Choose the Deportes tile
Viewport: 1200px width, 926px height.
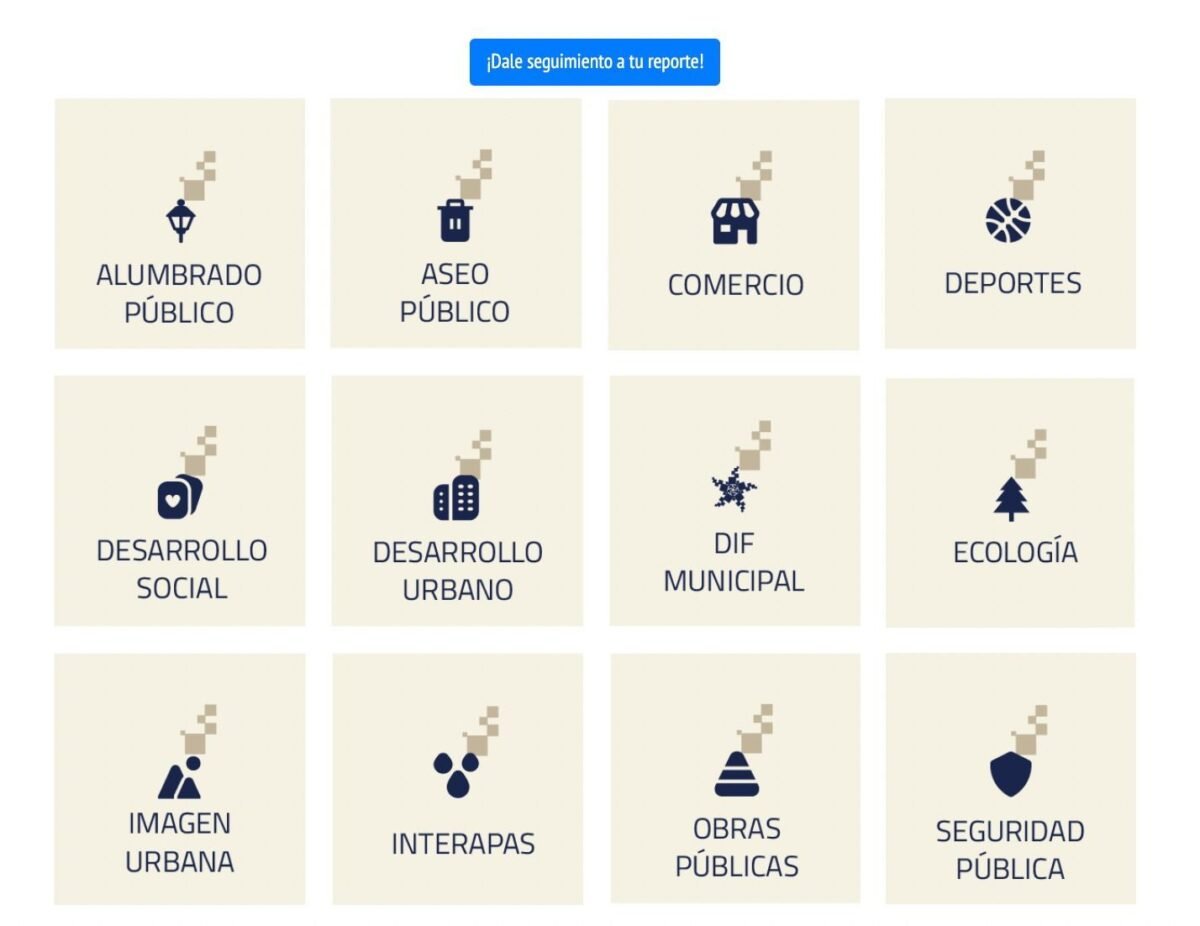pyautogui.click(x=1010, y=224)
